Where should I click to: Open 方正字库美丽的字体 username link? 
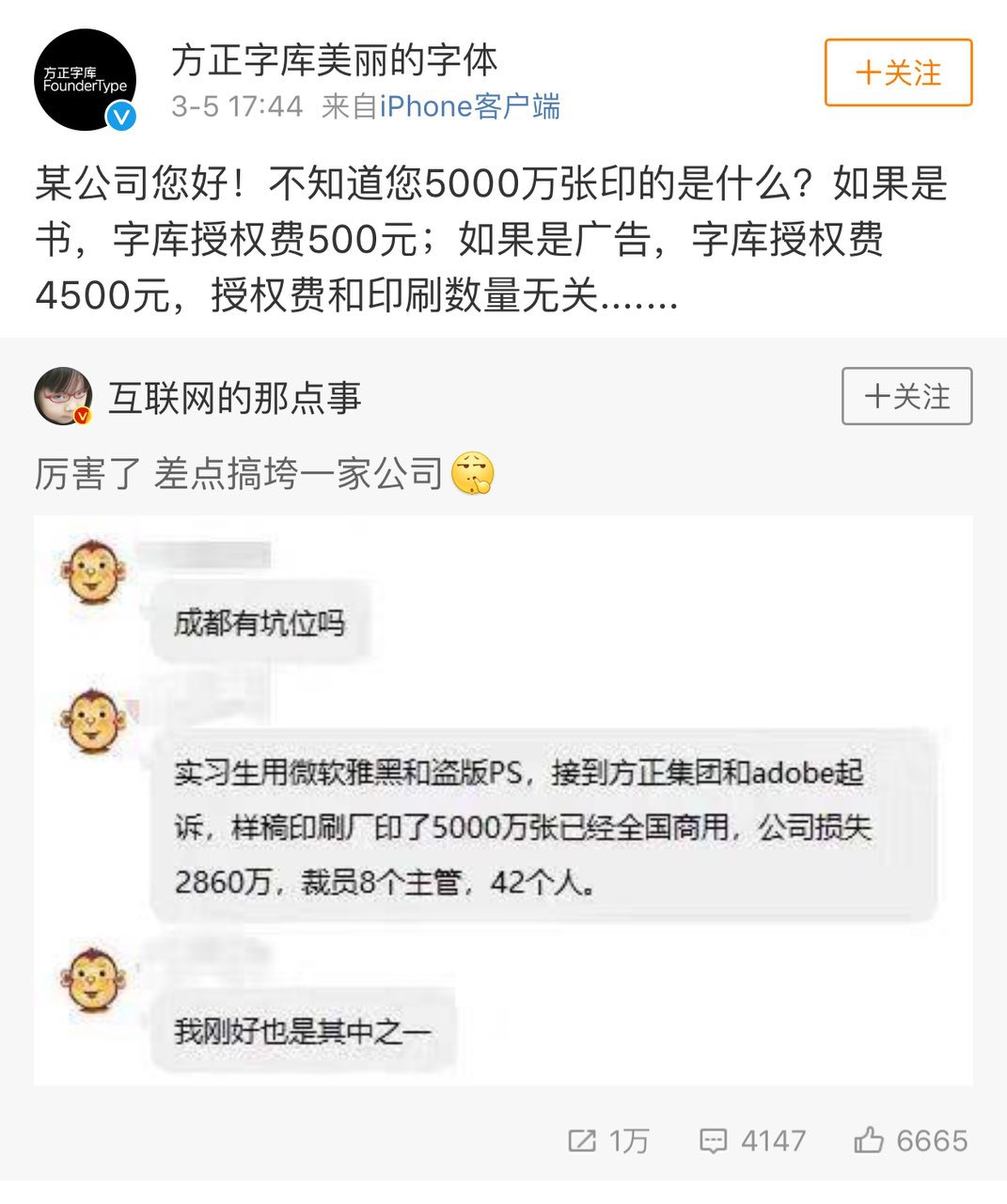pyautogui.click(x=334, y=61)
